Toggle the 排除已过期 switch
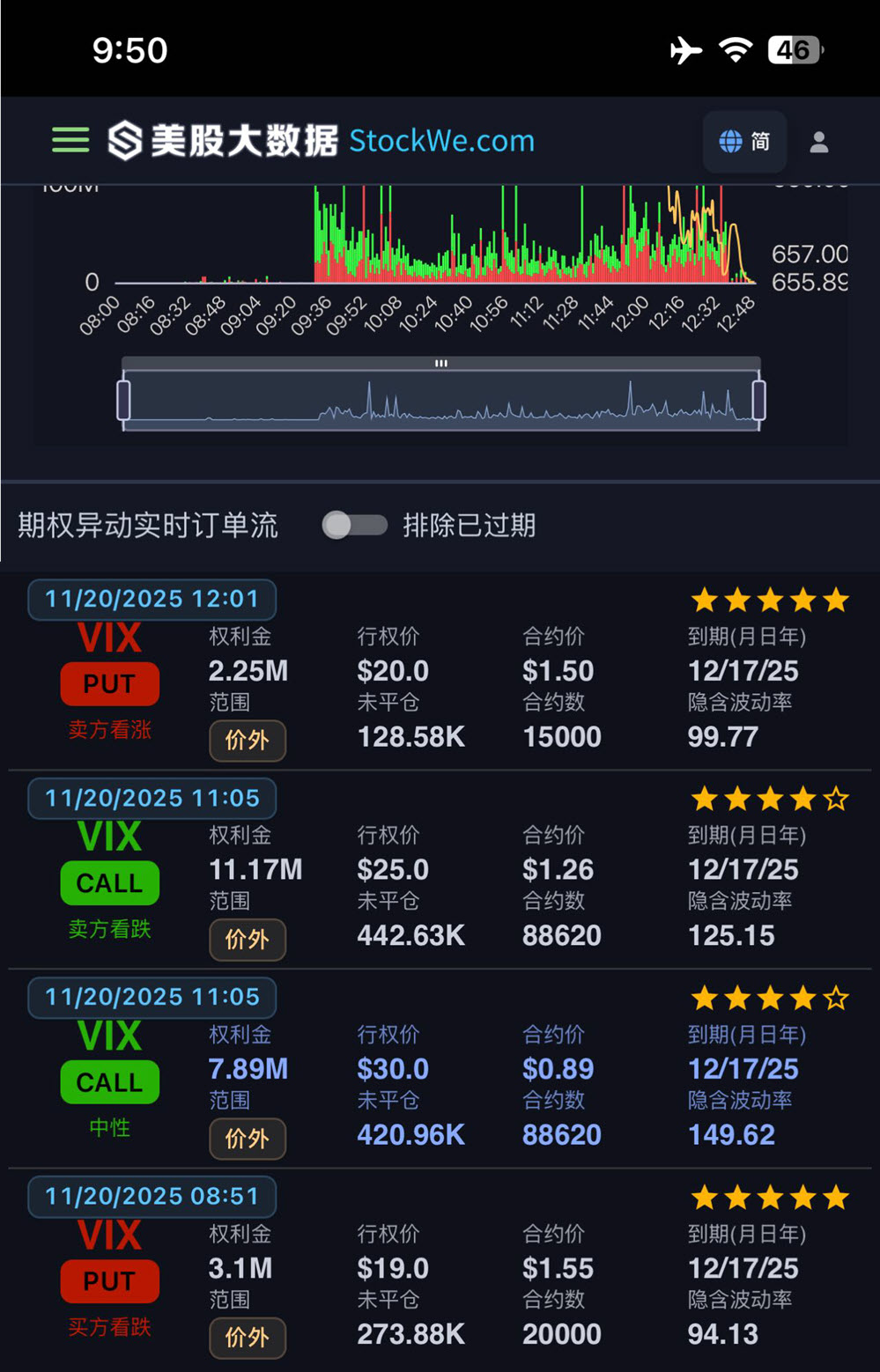This screenshot has height=1372, width=880. tap(355, 525)
